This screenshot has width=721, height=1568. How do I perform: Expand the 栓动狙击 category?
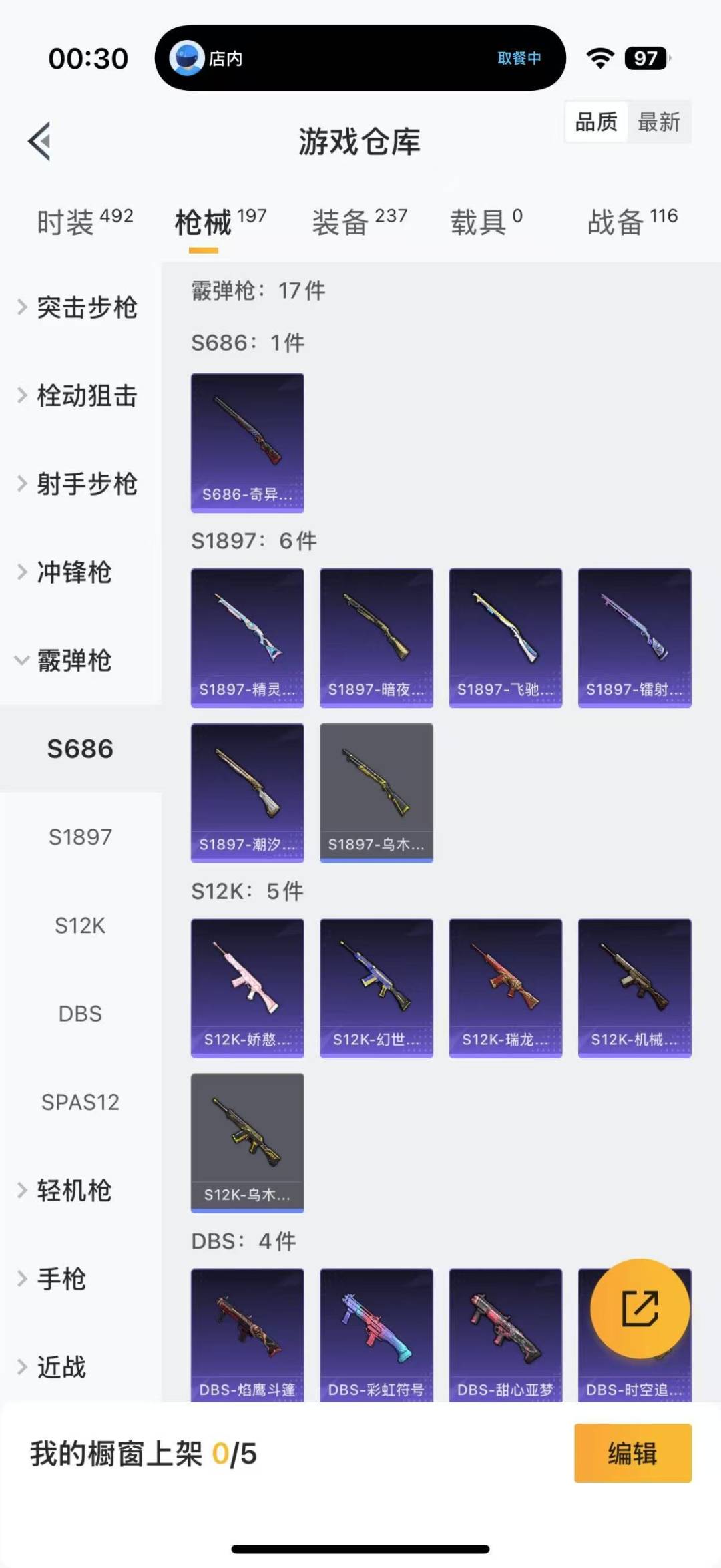(79, 395)
